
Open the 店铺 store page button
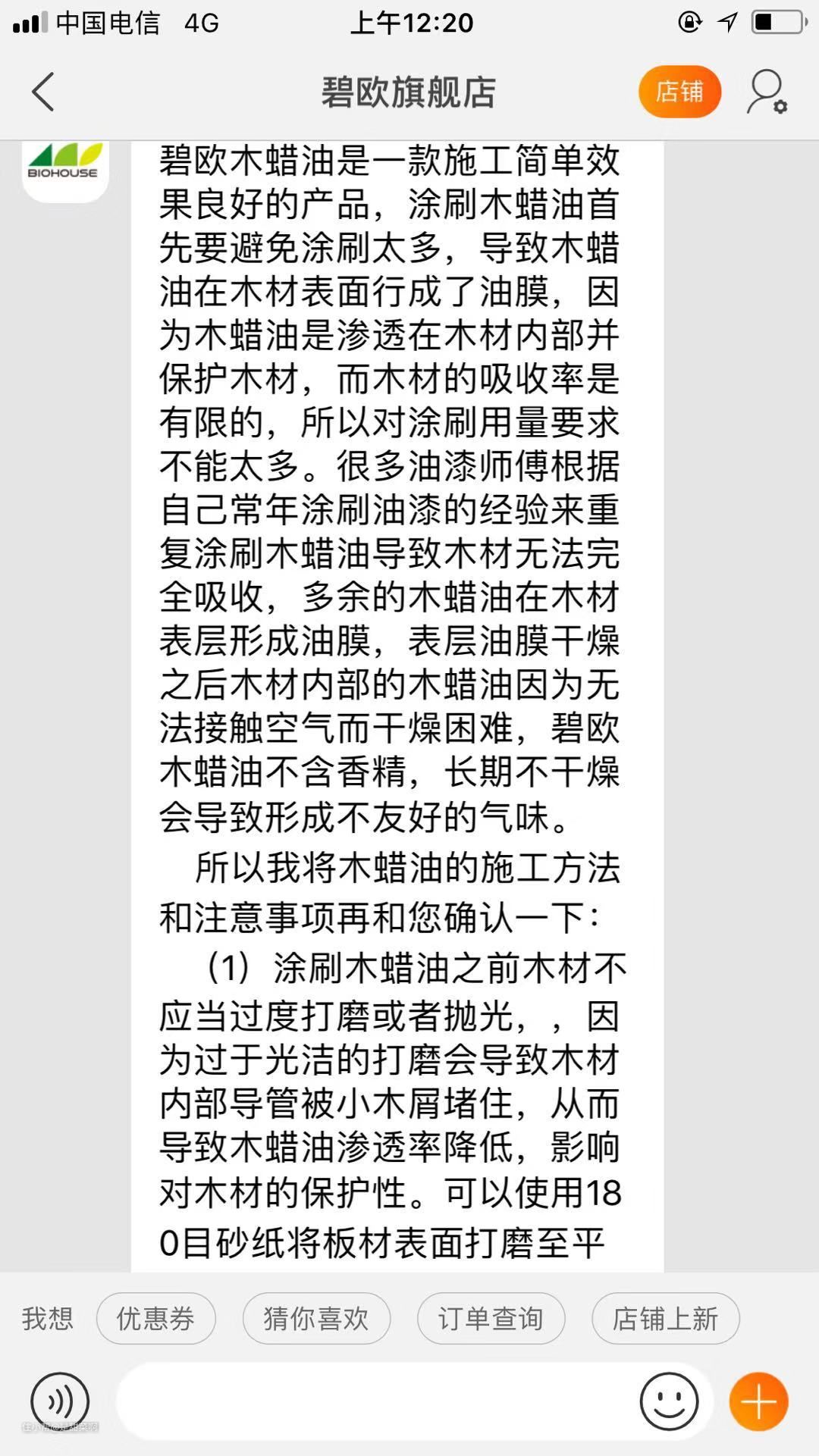679,92
